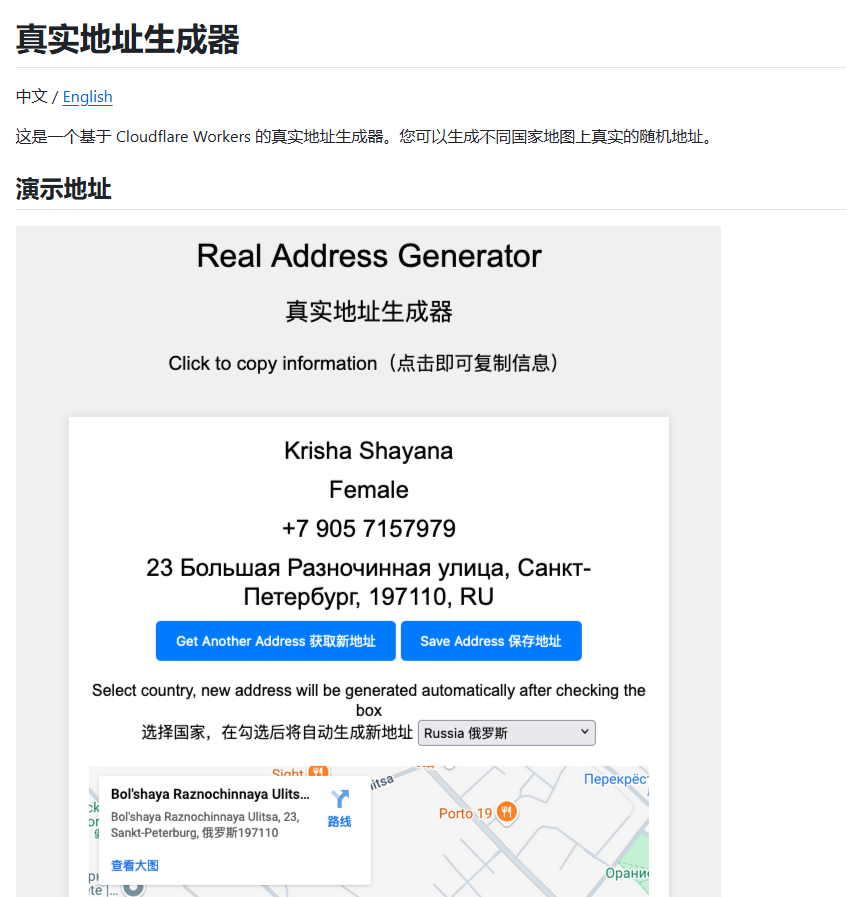Click the Get Another Address 获取新地址 button

point(275,640)
